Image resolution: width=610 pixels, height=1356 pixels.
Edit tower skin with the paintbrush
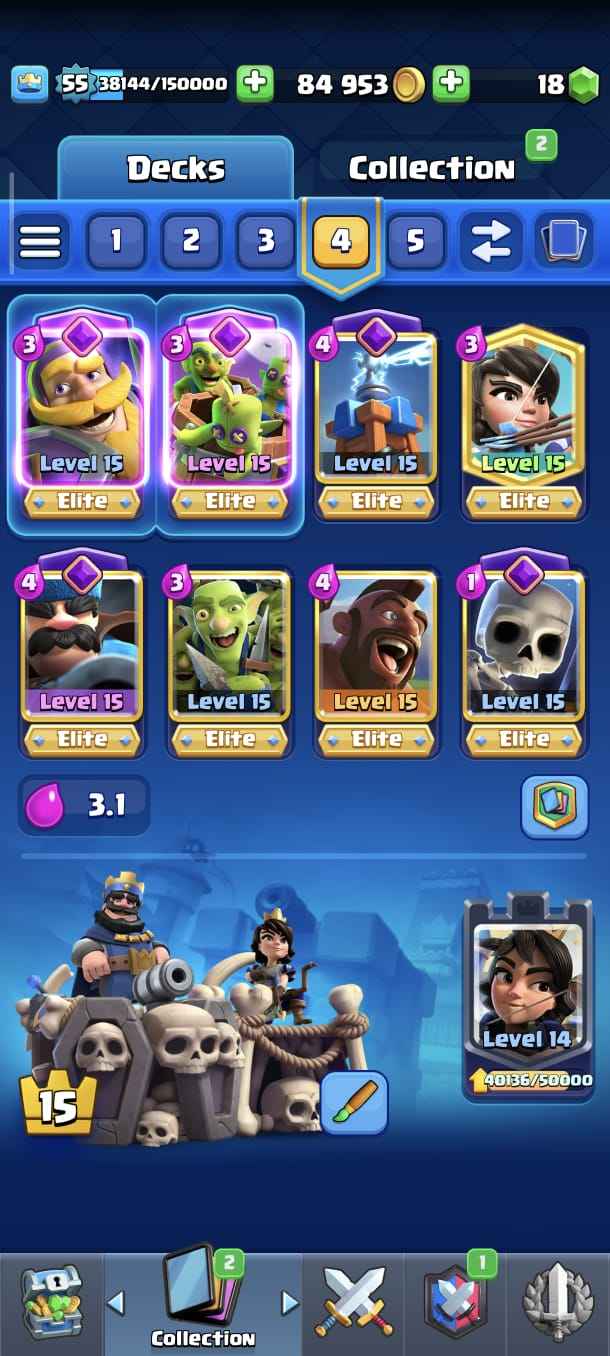tap(354, 1101)
